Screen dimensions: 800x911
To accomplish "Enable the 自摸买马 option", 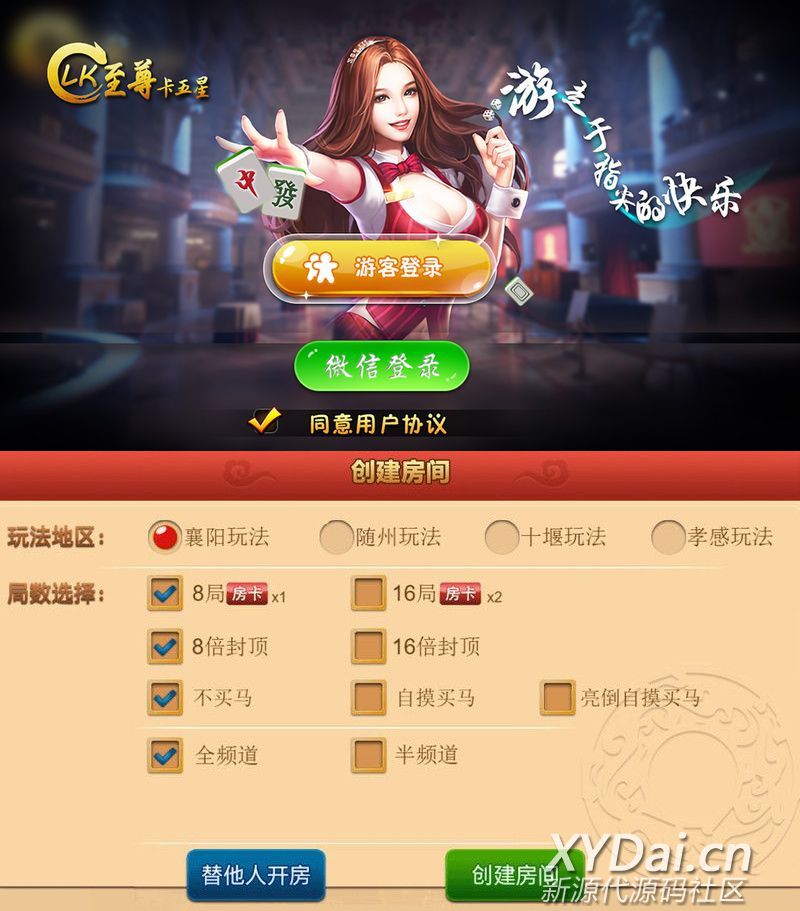I will pos(369,698).
